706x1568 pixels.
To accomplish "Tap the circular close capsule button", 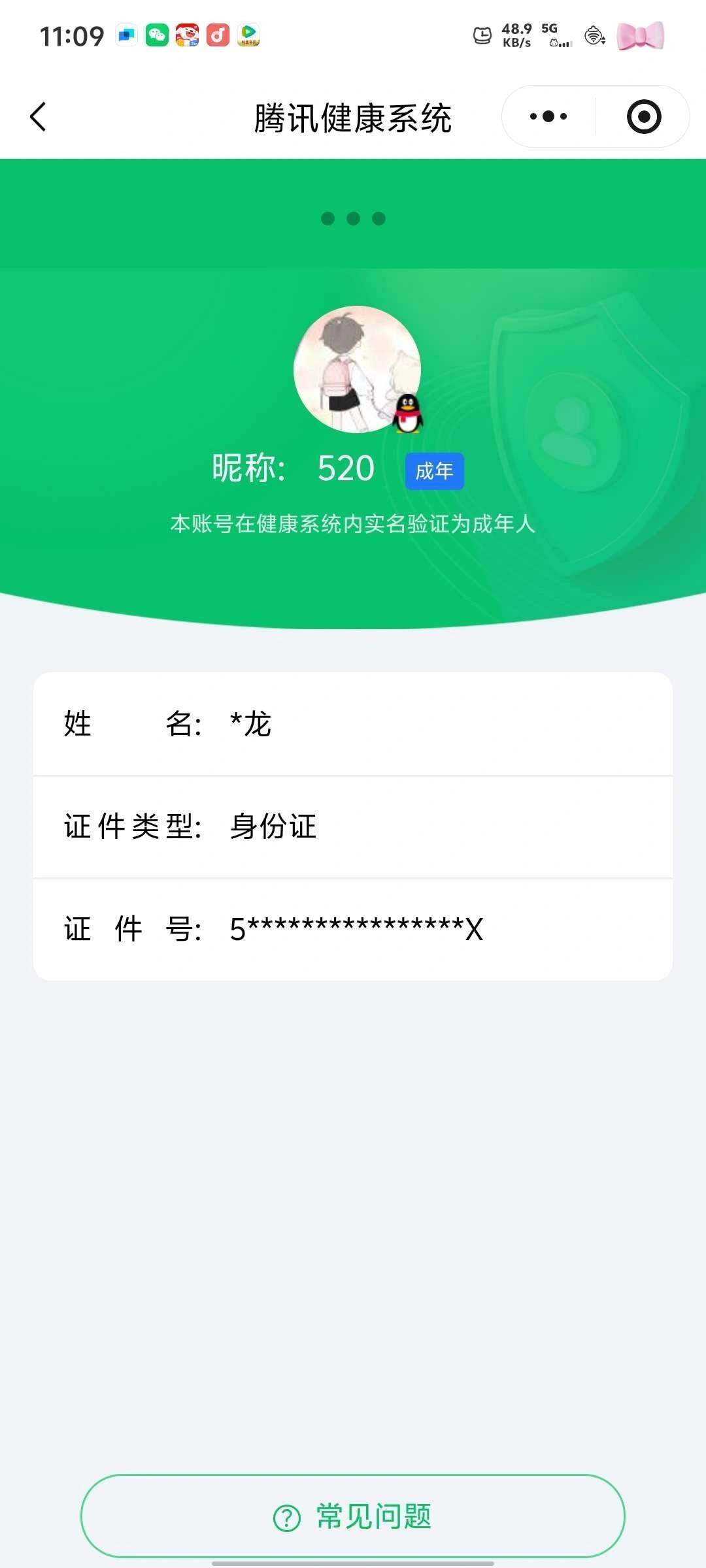I will coord(643,116).
